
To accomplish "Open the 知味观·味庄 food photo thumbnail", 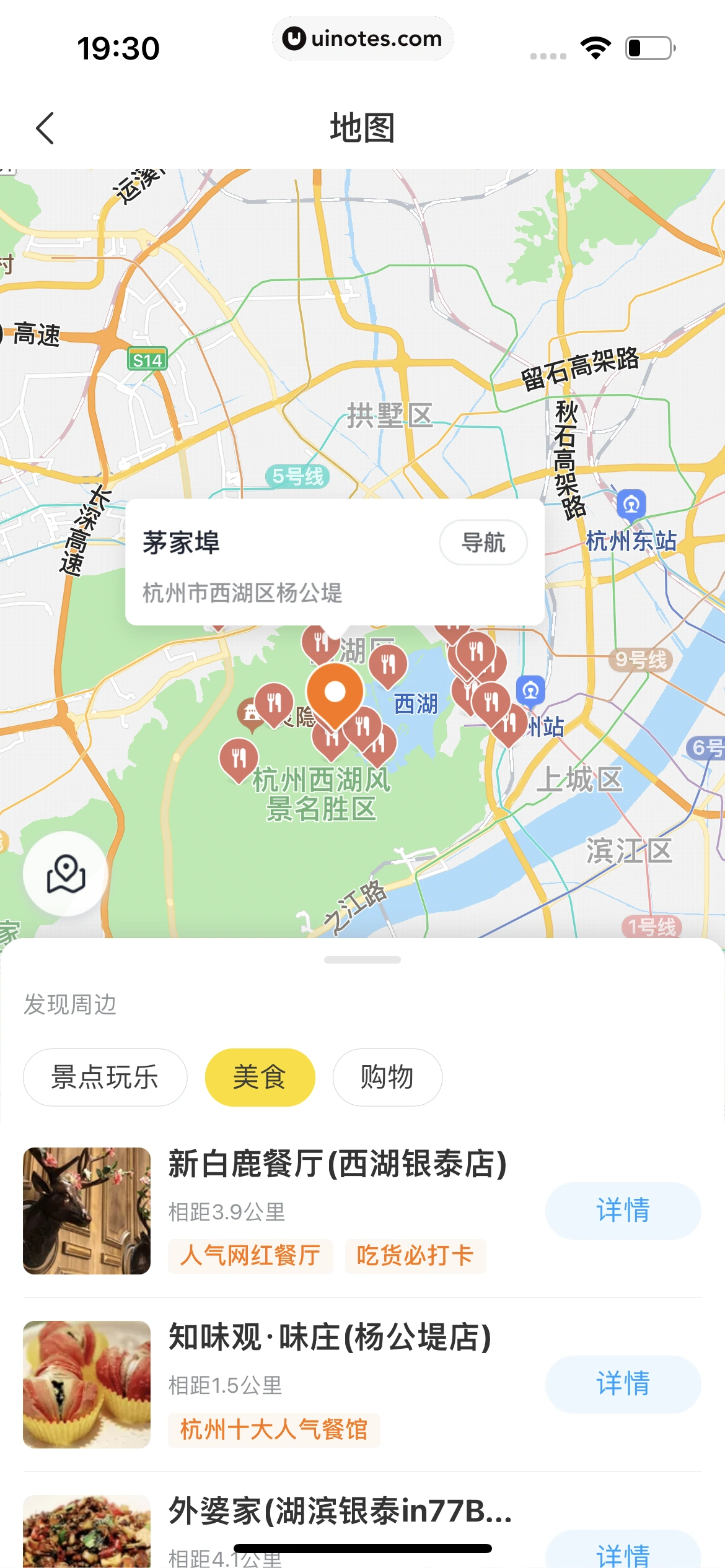I will (x=87, y=1384).
